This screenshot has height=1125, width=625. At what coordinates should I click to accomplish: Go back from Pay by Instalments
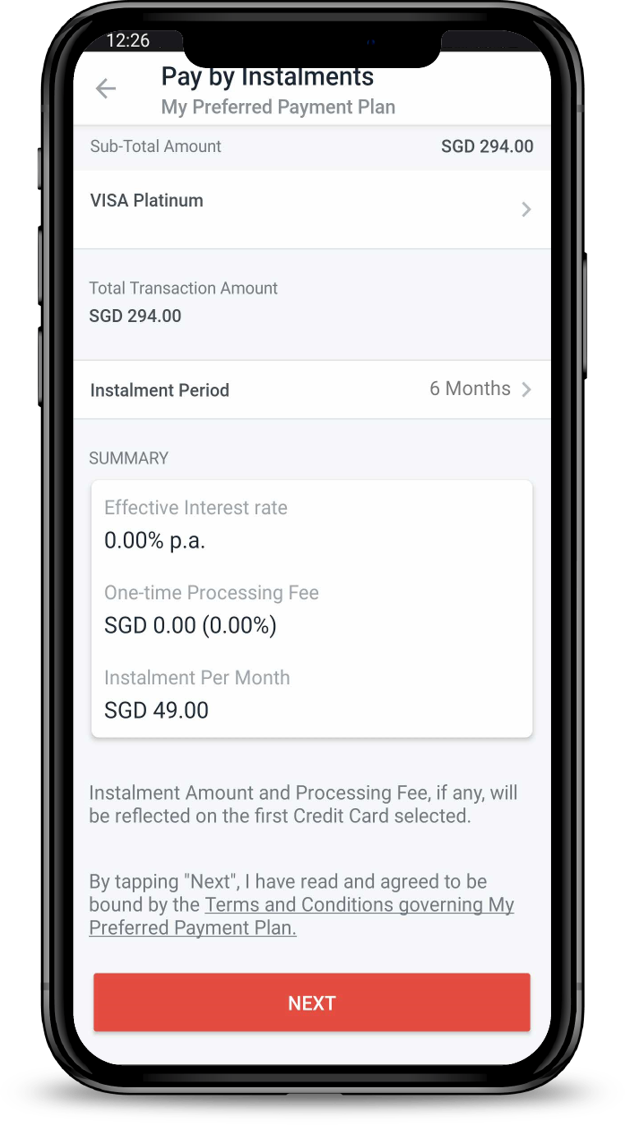tap(106, 89)
